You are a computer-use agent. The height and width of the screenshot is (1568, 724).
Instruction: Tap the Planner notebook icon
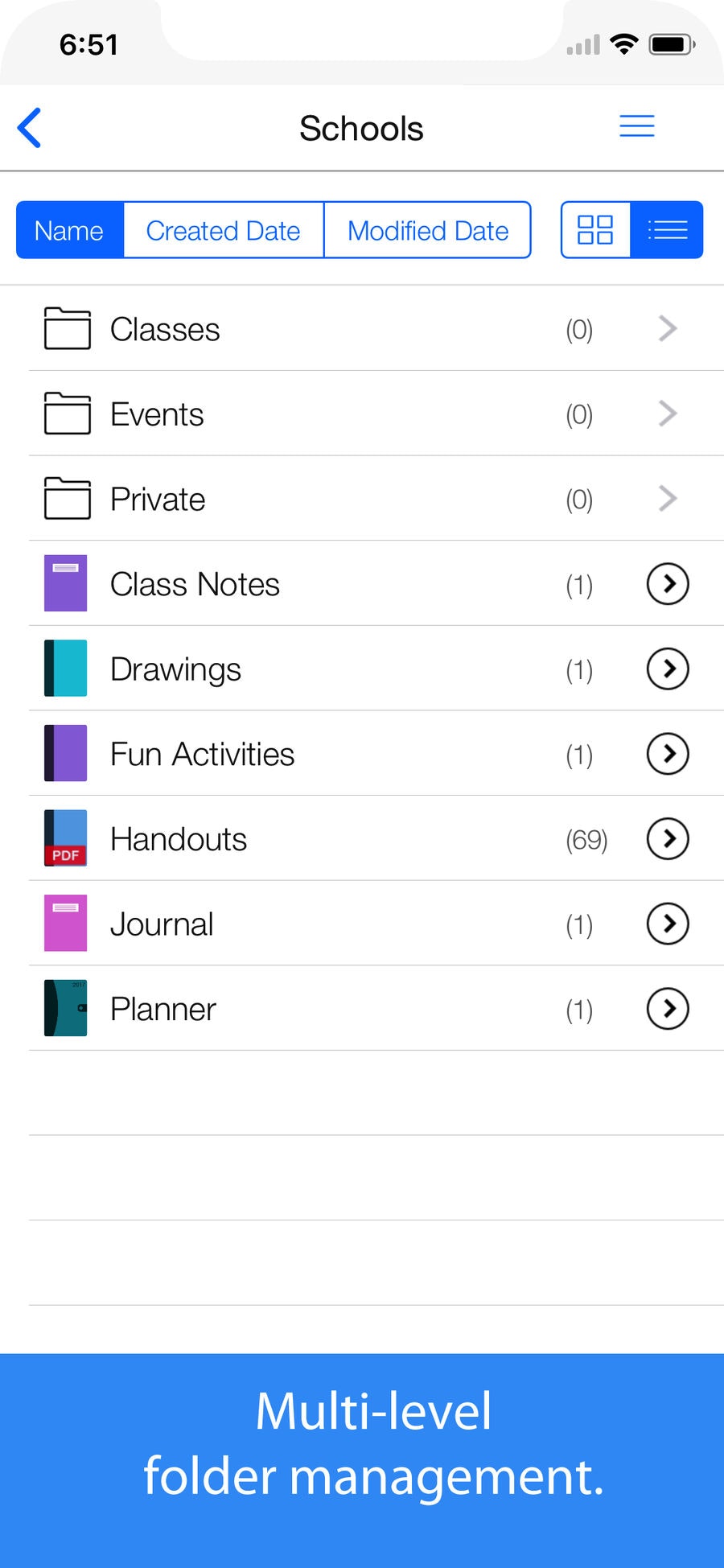tap(65, 1008)
